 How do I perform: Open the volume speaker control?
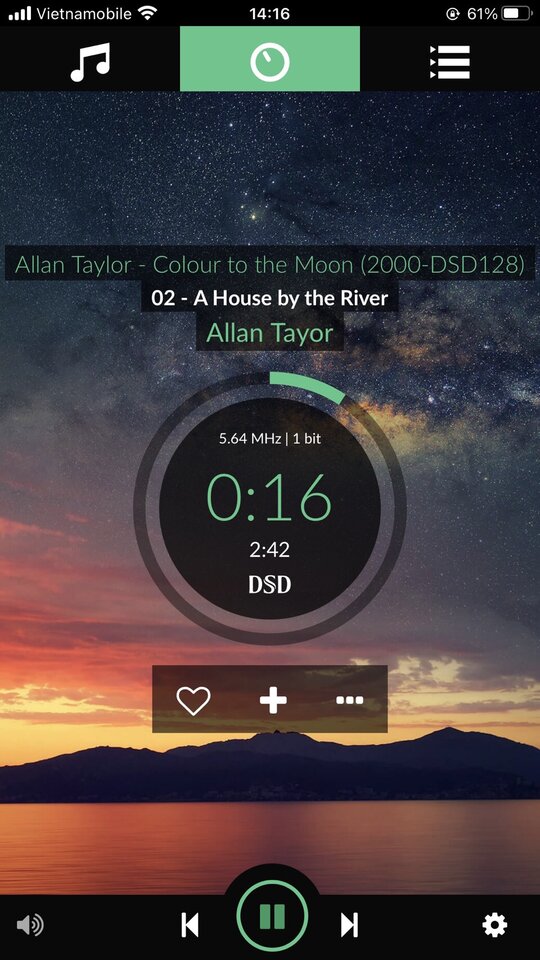[x=30, y=925]
